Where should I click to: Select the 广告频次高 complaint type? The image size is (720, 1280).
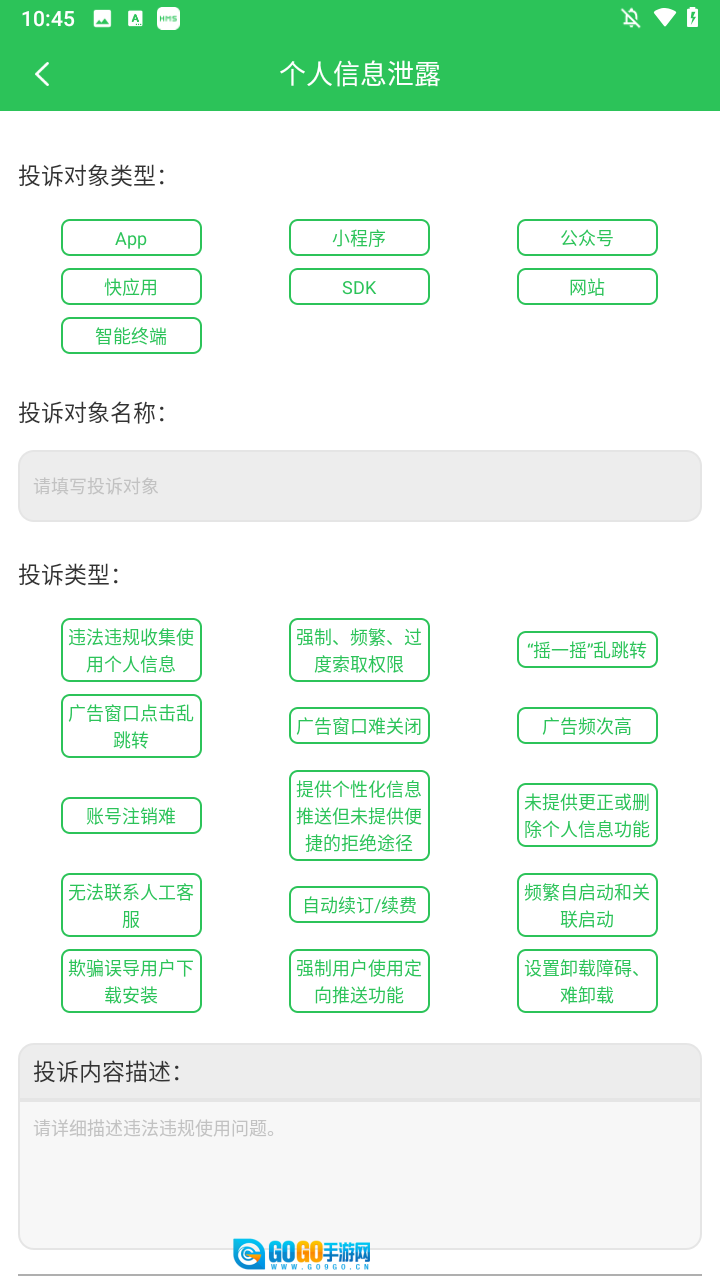(x=587, y=726)
